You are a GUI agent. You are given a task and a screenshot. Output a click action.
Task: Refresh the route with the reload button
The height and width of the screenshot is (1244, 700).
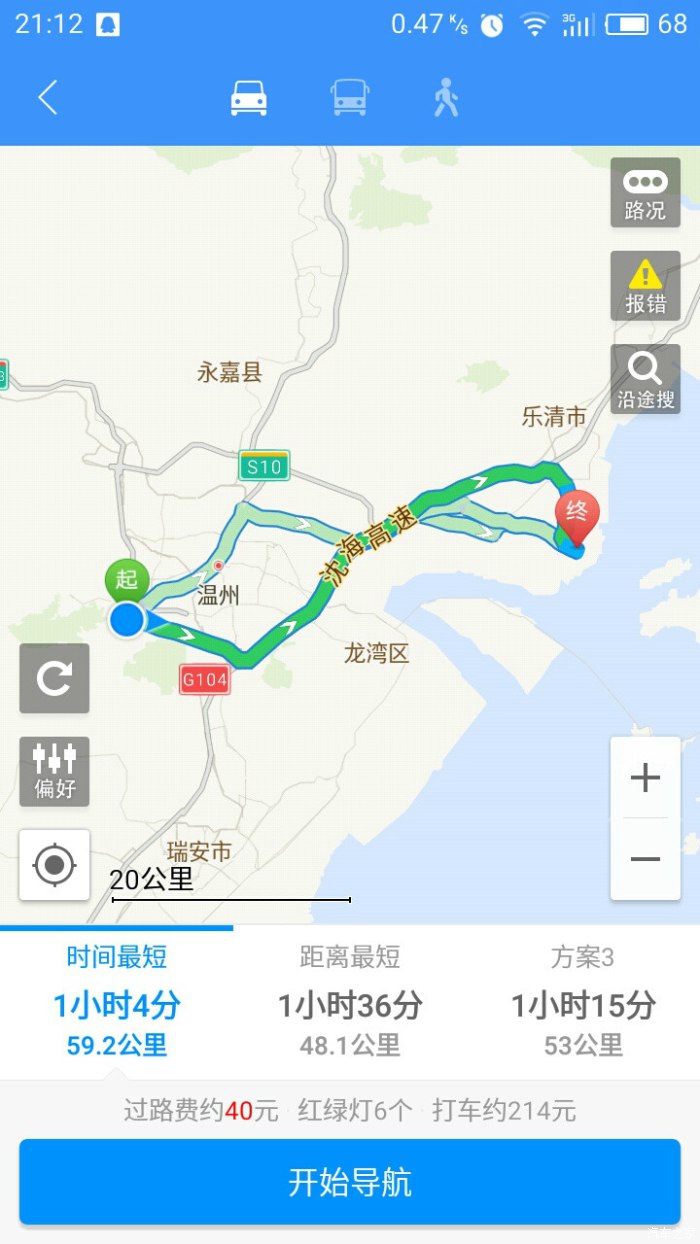(54, 678)
